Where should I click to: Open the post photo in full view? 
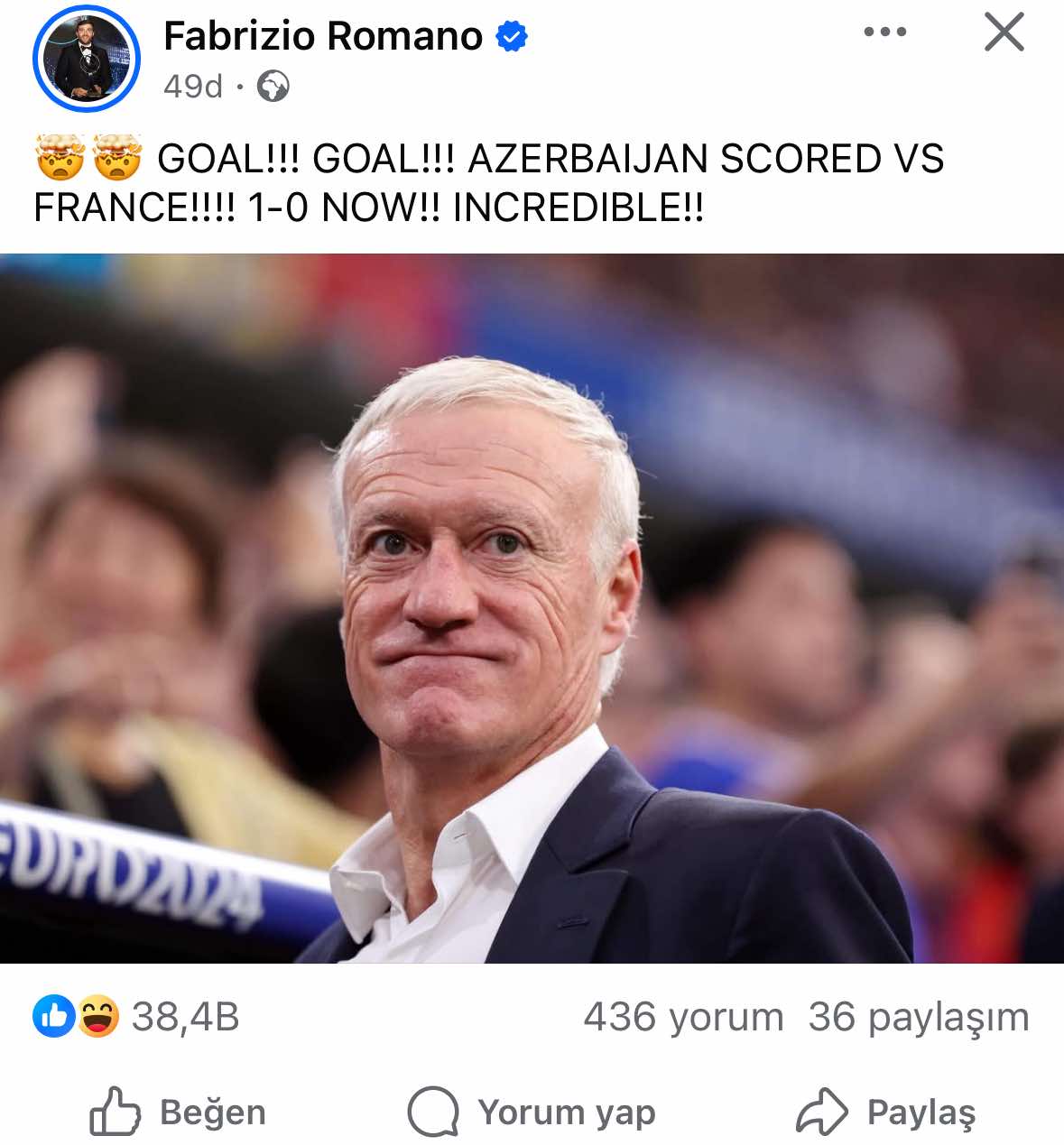(x=532, y=607)
